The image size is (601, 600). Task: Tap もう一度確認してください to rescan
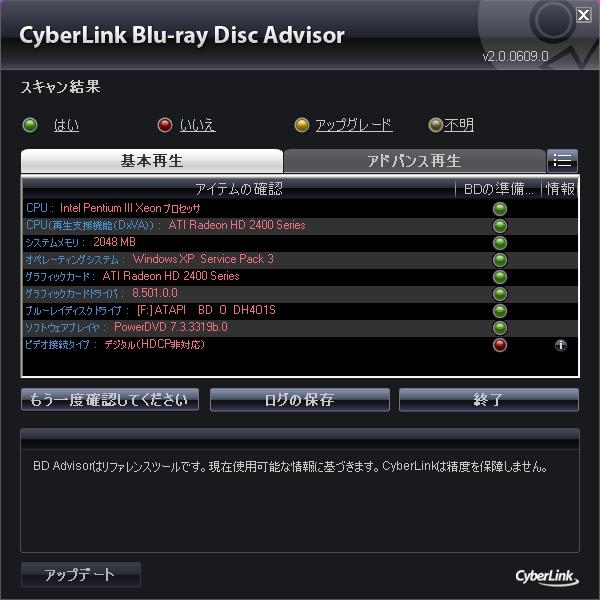pyautogui.click(x=110, y=400)
